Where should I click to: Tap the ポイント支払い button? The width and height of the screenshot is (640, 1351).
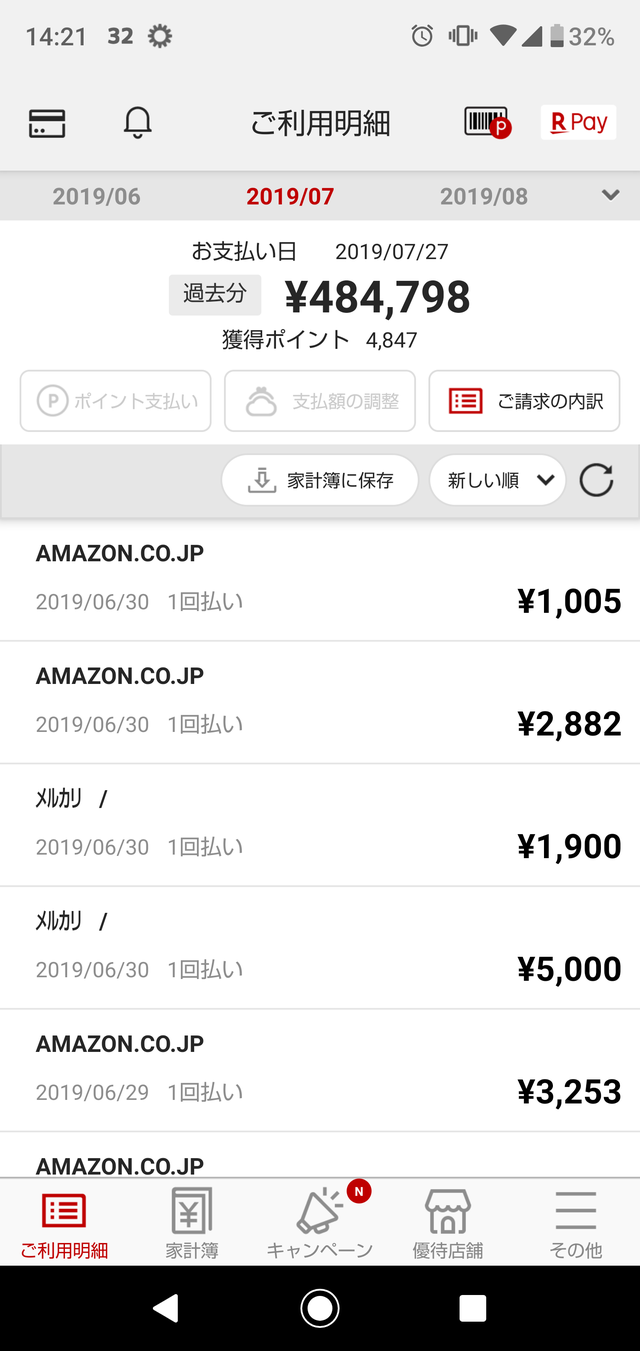coord(116,401)
